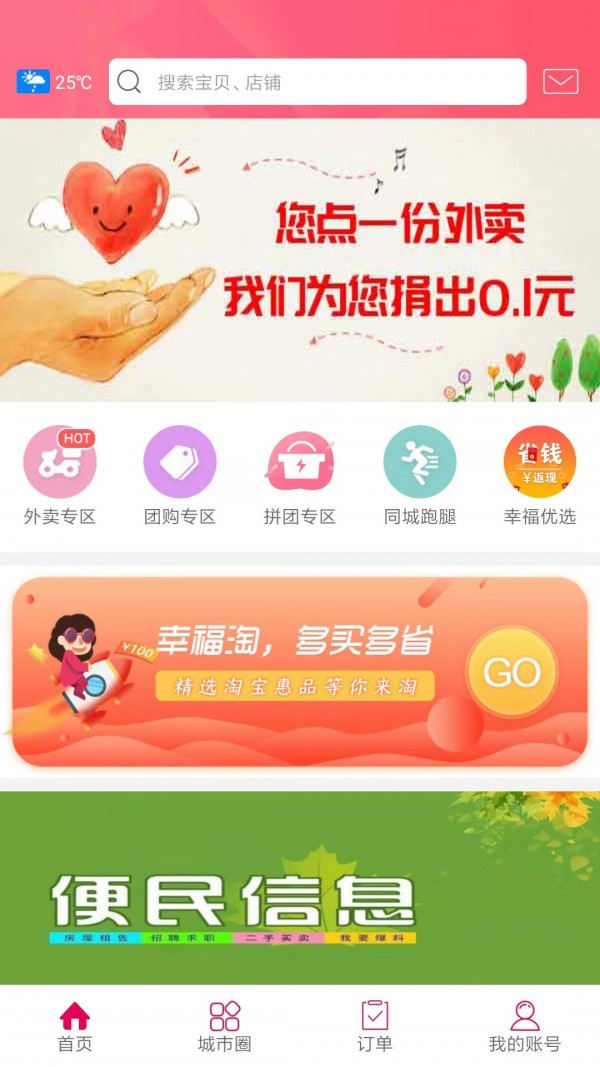Open 团购专区 category
The width and height of the screenshot is (600, 1067).
pos(180,474)
